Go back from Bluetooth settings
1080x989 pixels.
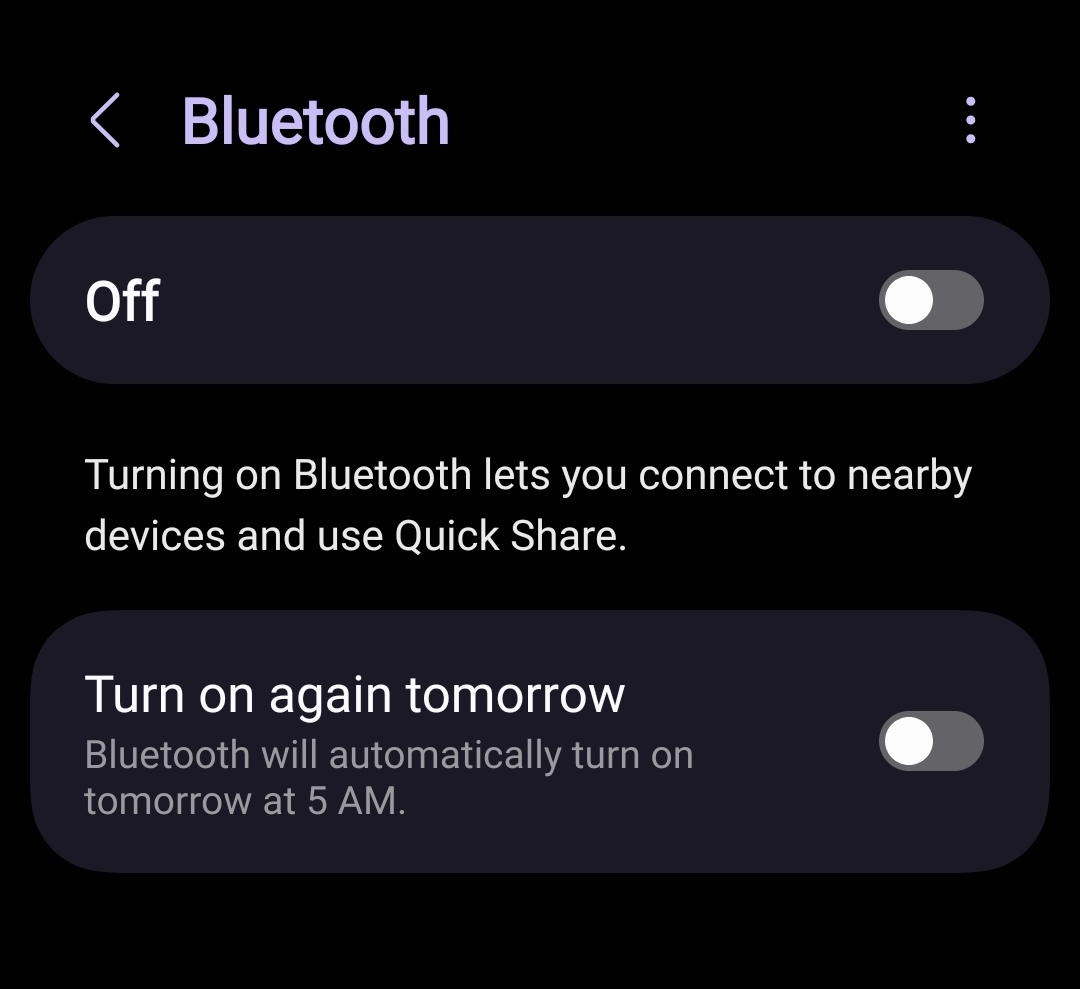coord(105,121)
